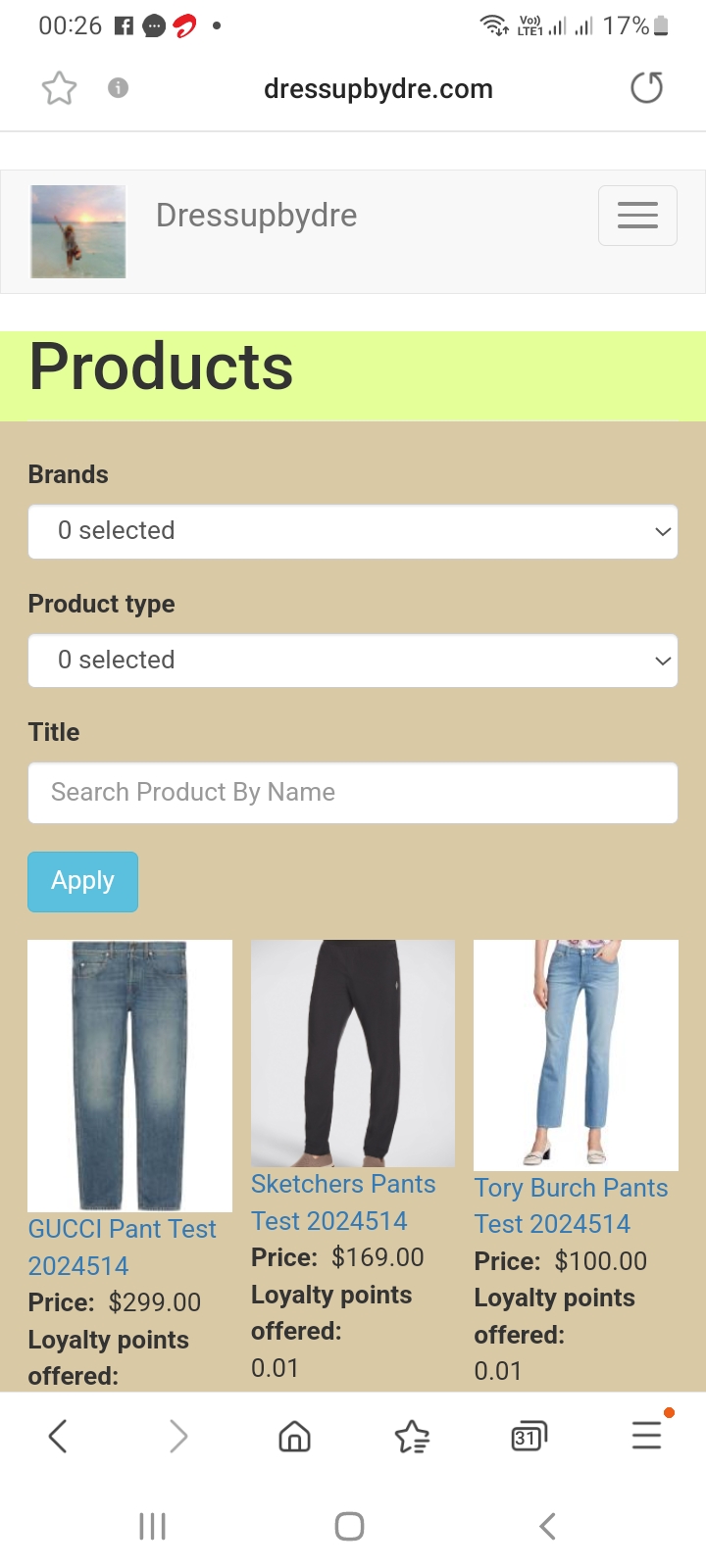View the Tory Burch jeans image
Viewport: 706px width, 1568px height.
click(x=576, y=1054)
